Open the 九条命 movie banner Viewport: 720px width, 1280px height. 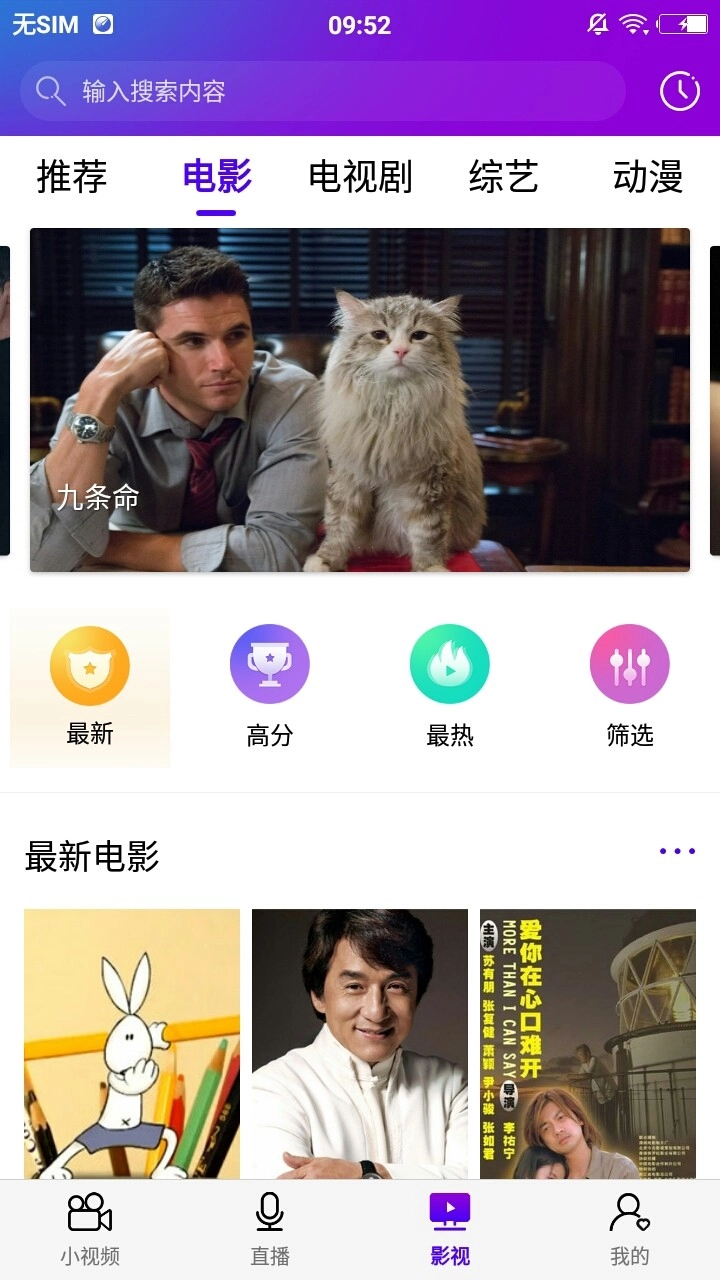click(360, 400)
